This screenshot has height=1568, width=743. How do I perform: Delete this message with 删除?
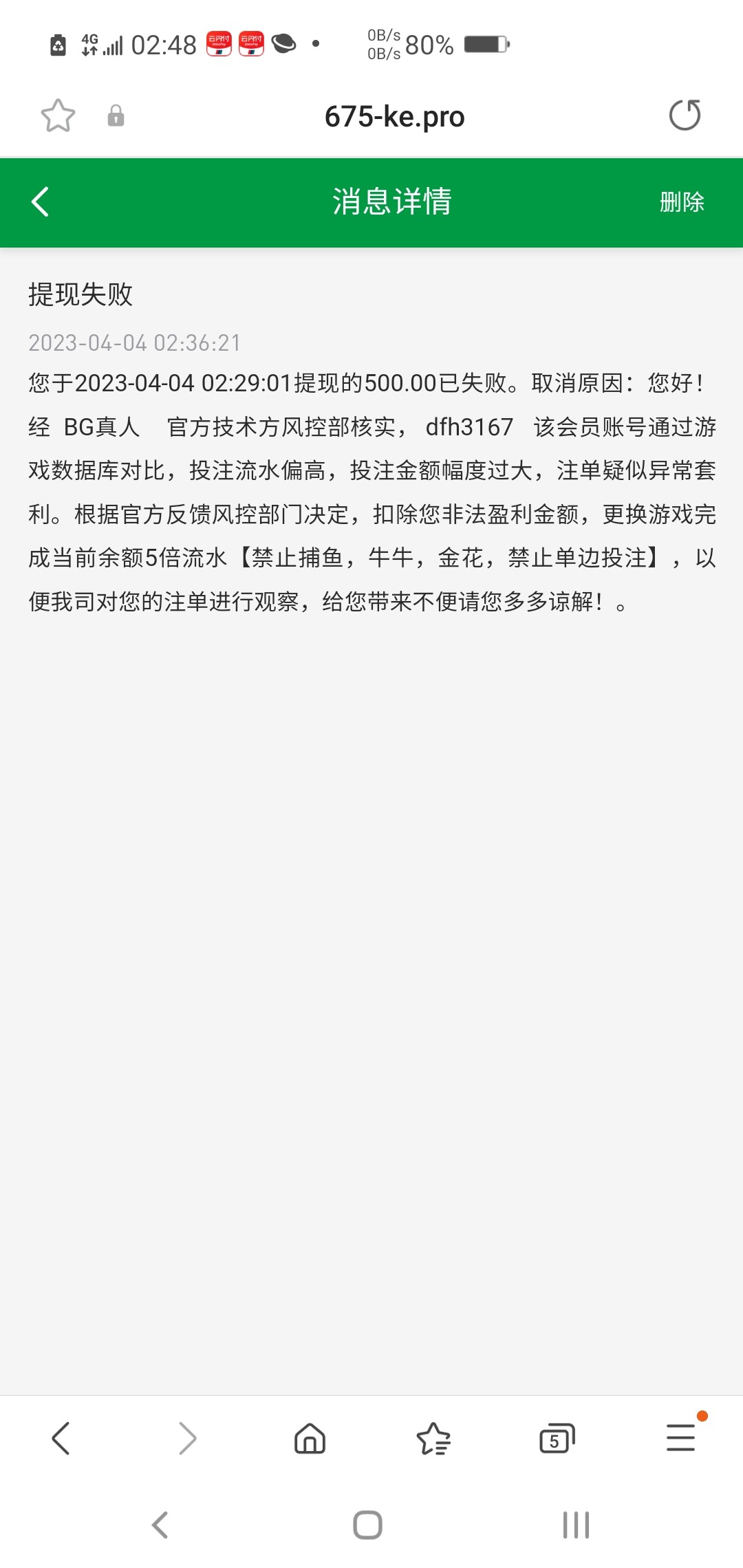(681, 202)
